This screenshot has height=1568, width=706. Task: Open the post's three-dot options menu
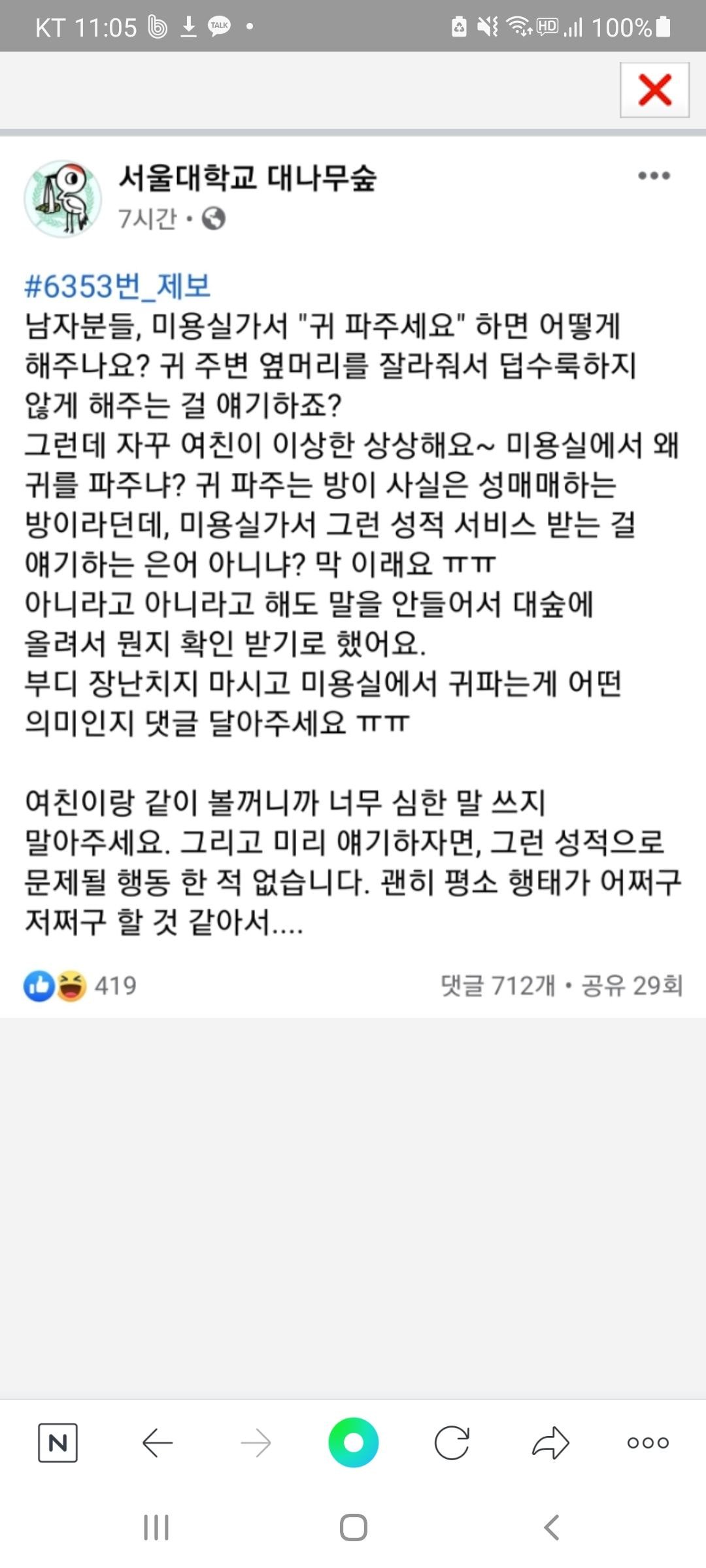click(x=654, y=176)
